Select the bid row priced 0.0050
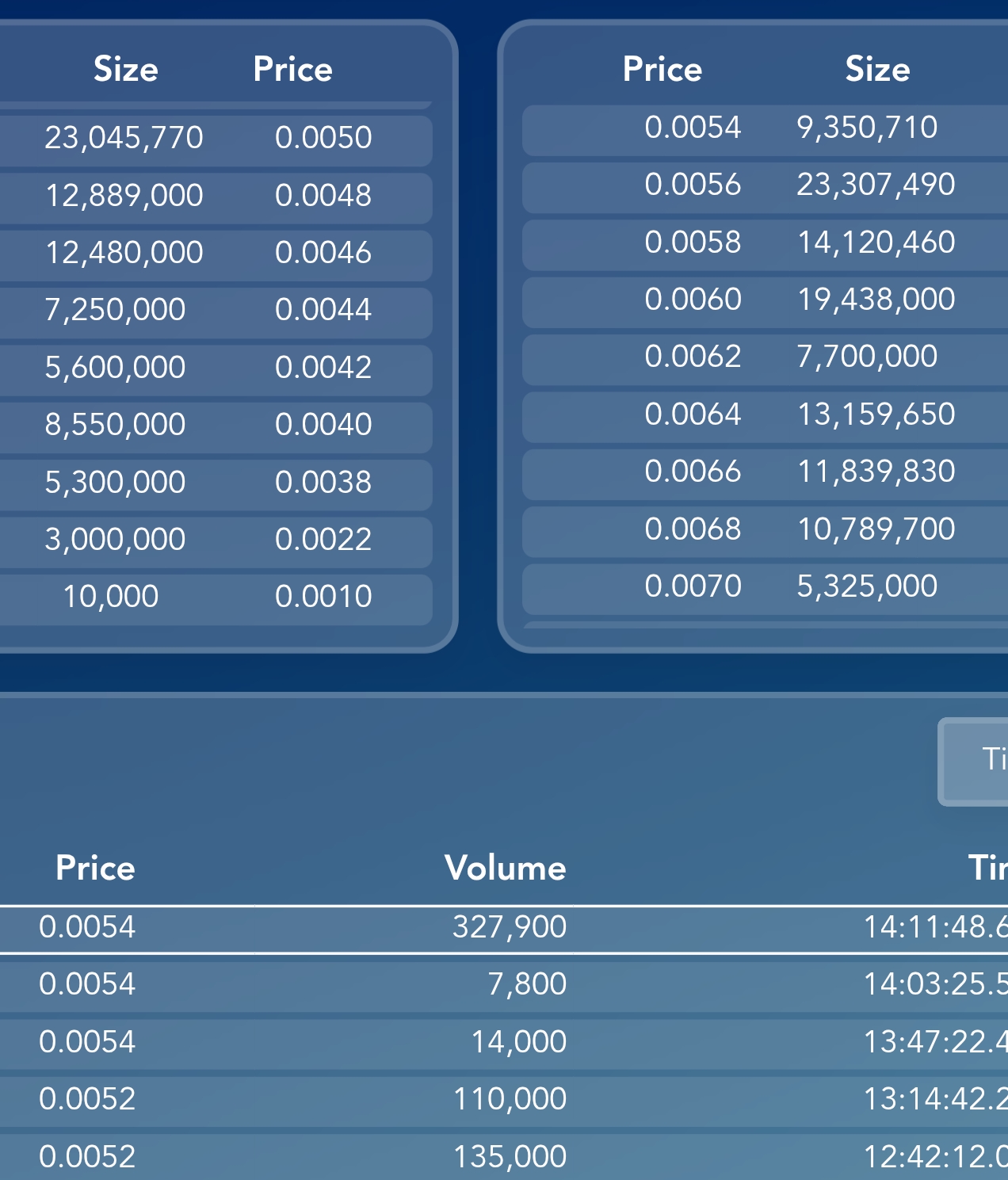This screenshot has width=1008, height=1180. tap(214, 139)
